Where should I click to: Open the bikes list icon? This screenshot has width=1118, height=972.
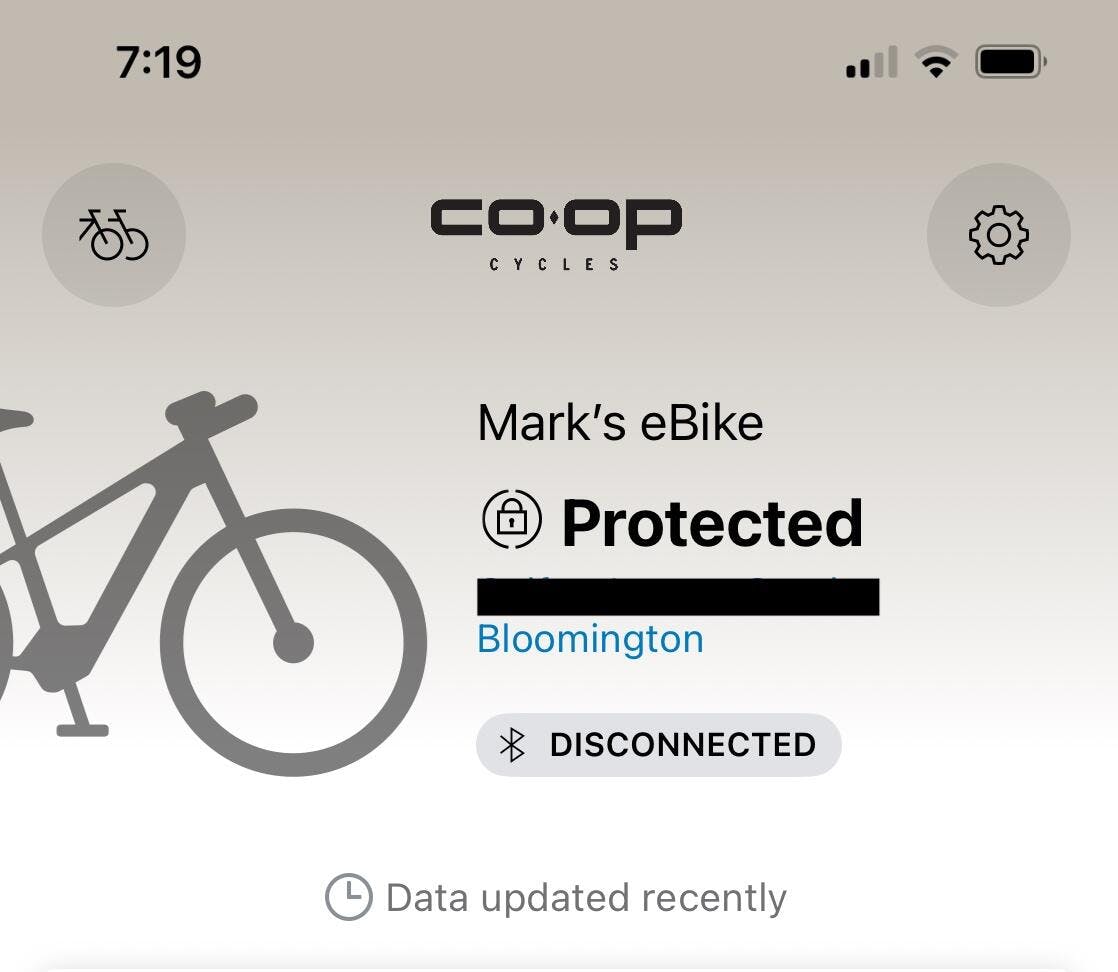click(113, 235)
